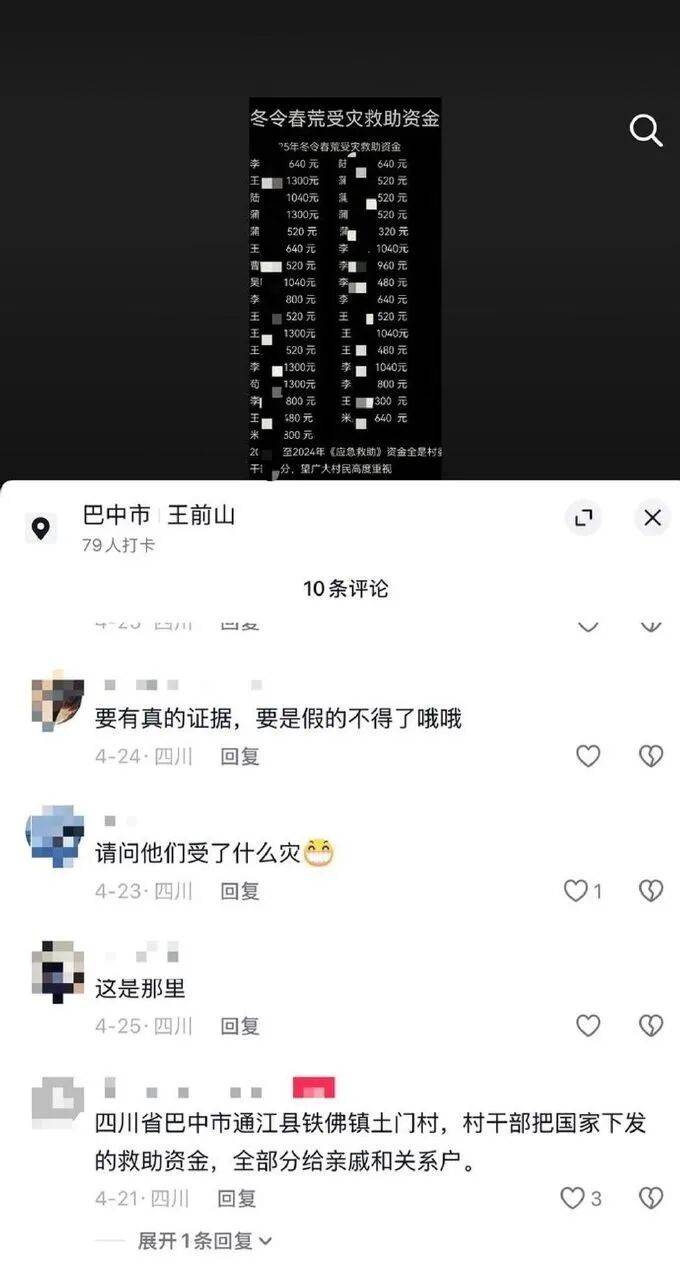Image resolution: width=680 pixels, height=1277 pixels.
Task: Like the comment about 铁佛镇土门村
Action: [x=581, y=1197]
